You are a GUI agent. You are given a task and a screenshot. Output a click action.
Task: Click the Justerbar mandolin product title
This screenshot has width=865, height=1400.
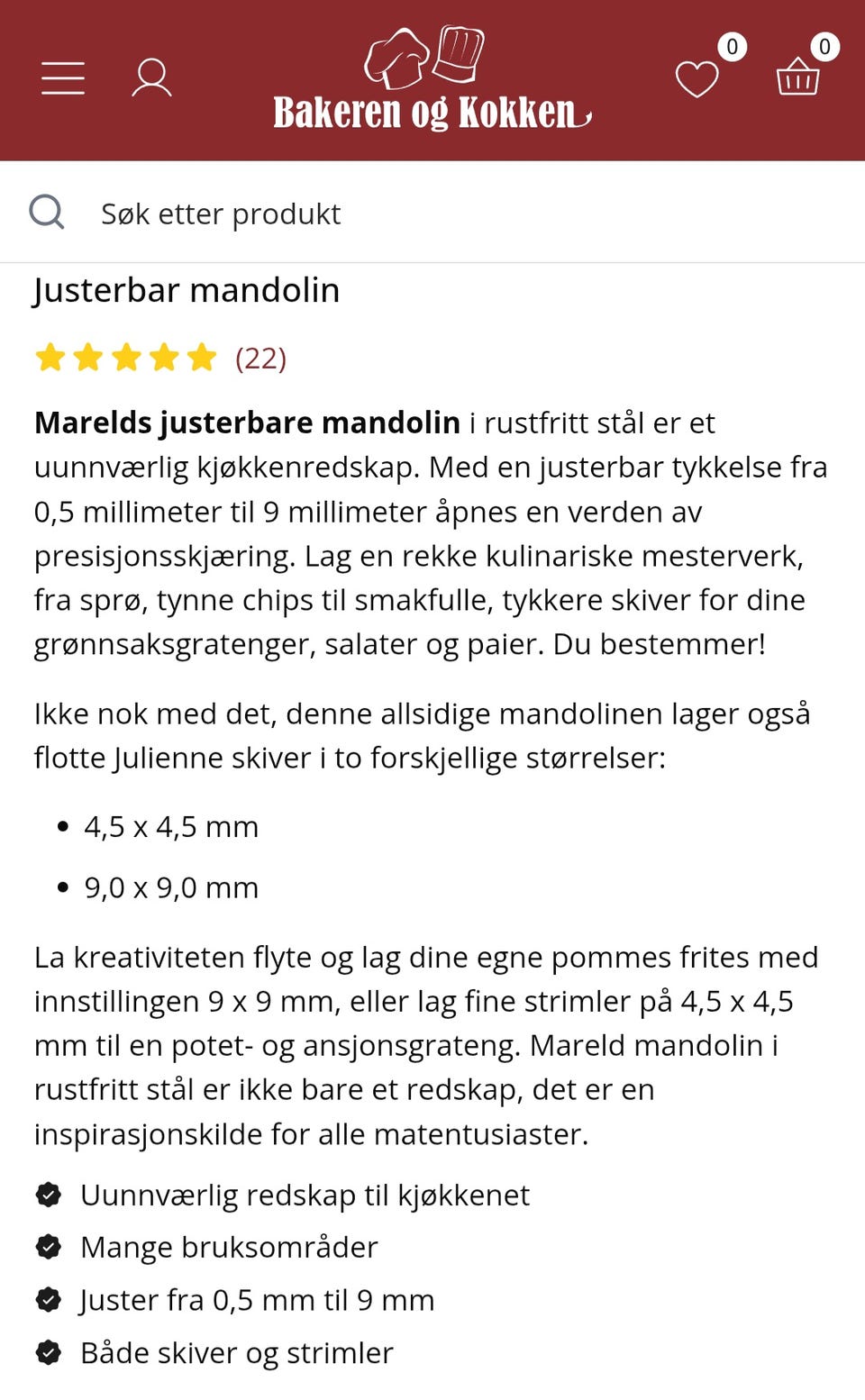(187, 290)
